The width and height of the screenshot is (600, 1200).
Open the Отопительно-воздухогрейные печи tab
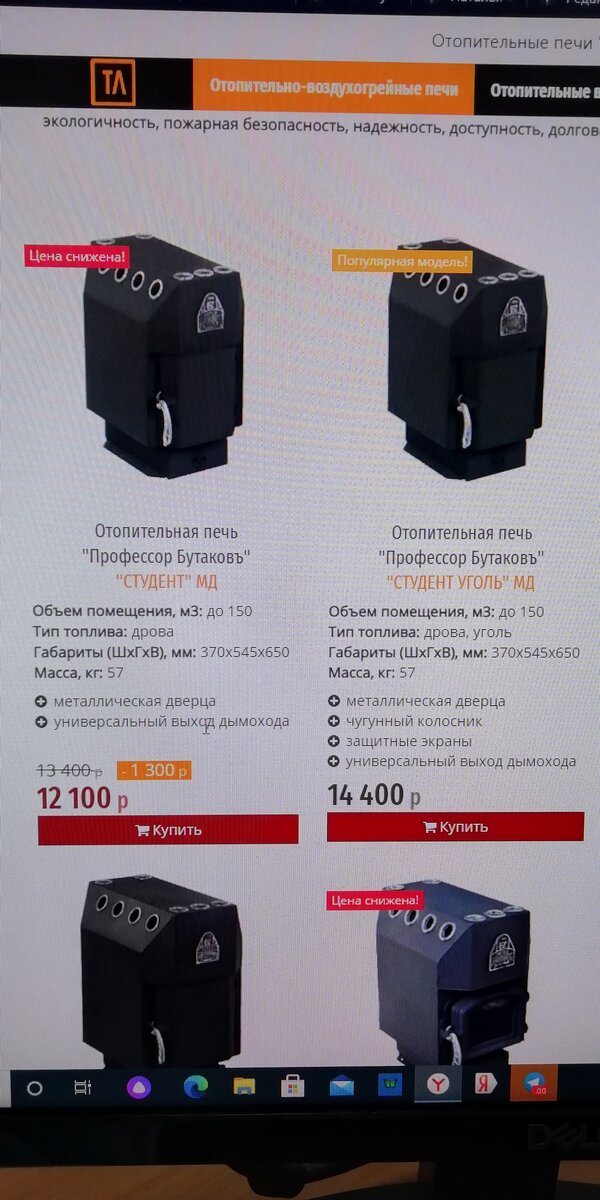332,86
